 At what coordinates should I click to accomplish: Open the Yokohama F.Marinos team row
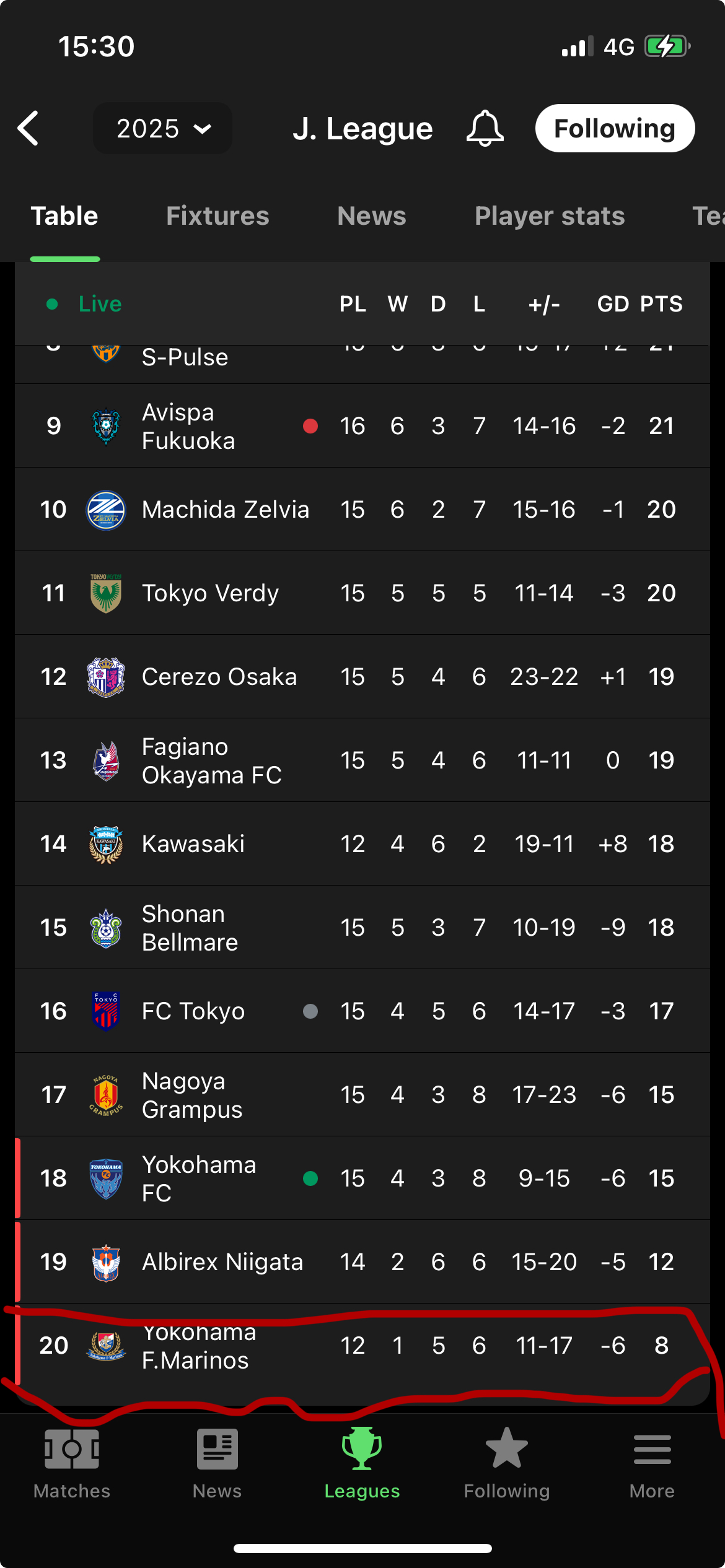362,1346
